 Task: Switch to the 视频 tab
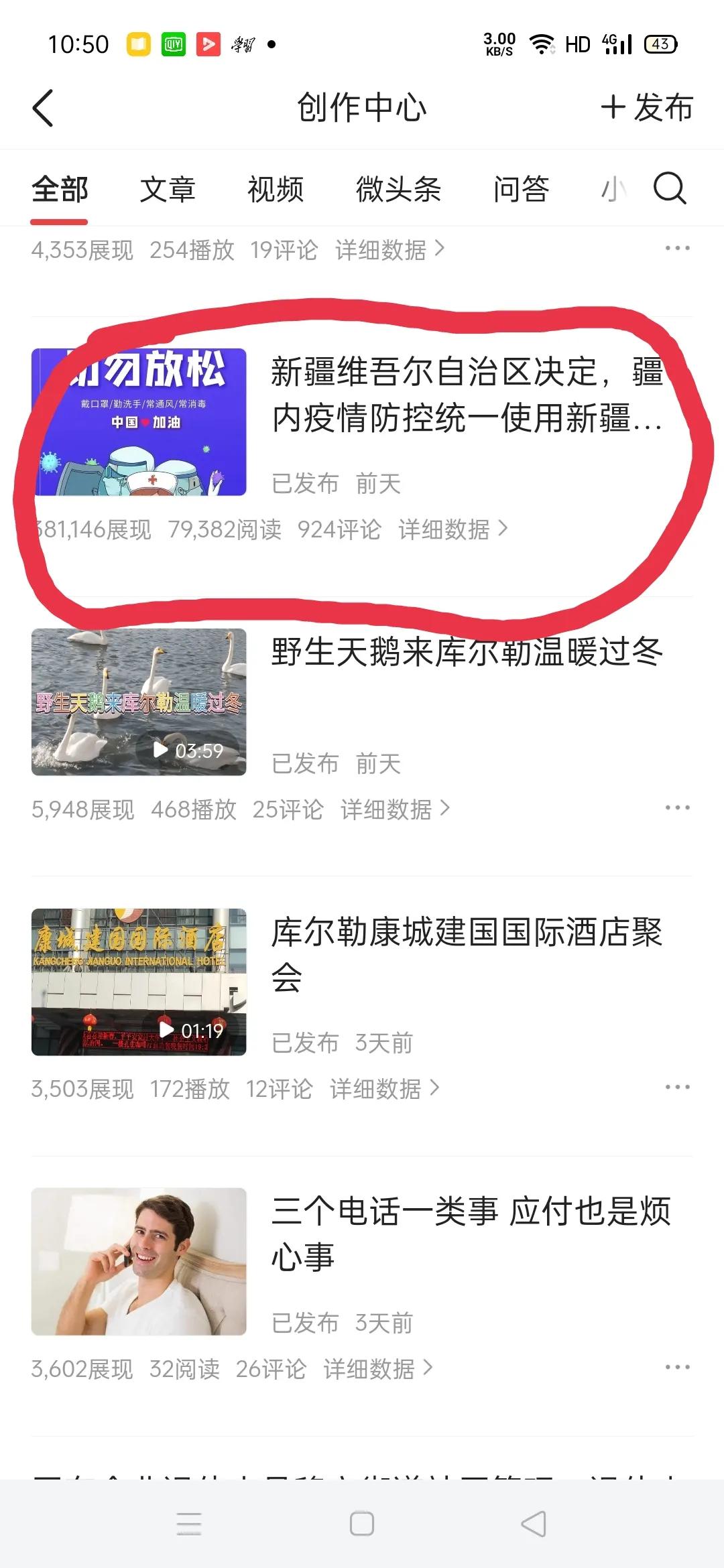coord(276,190)
